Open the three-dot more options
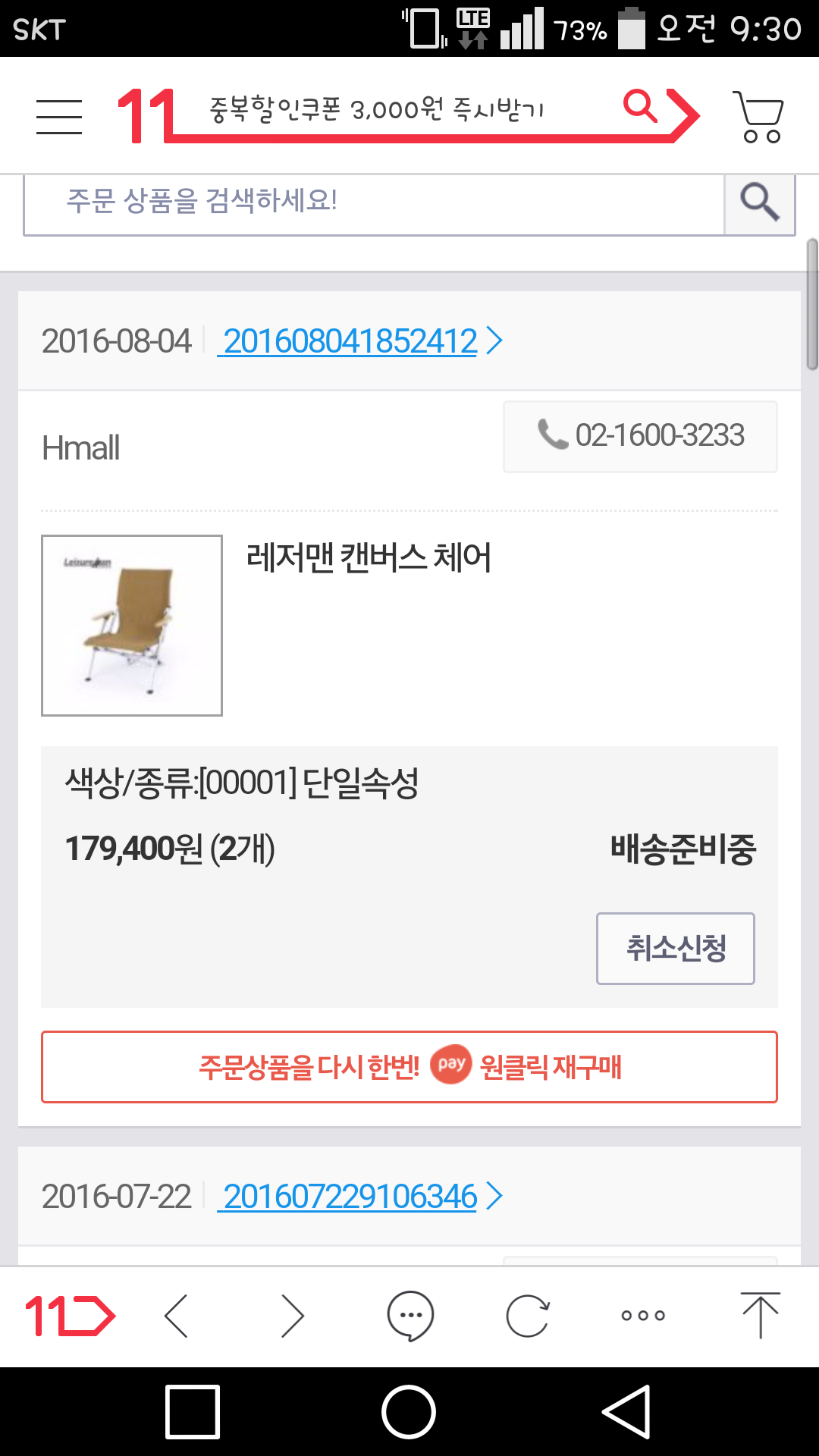This screenshot has width=819, height=1456. click(643, 1316)
